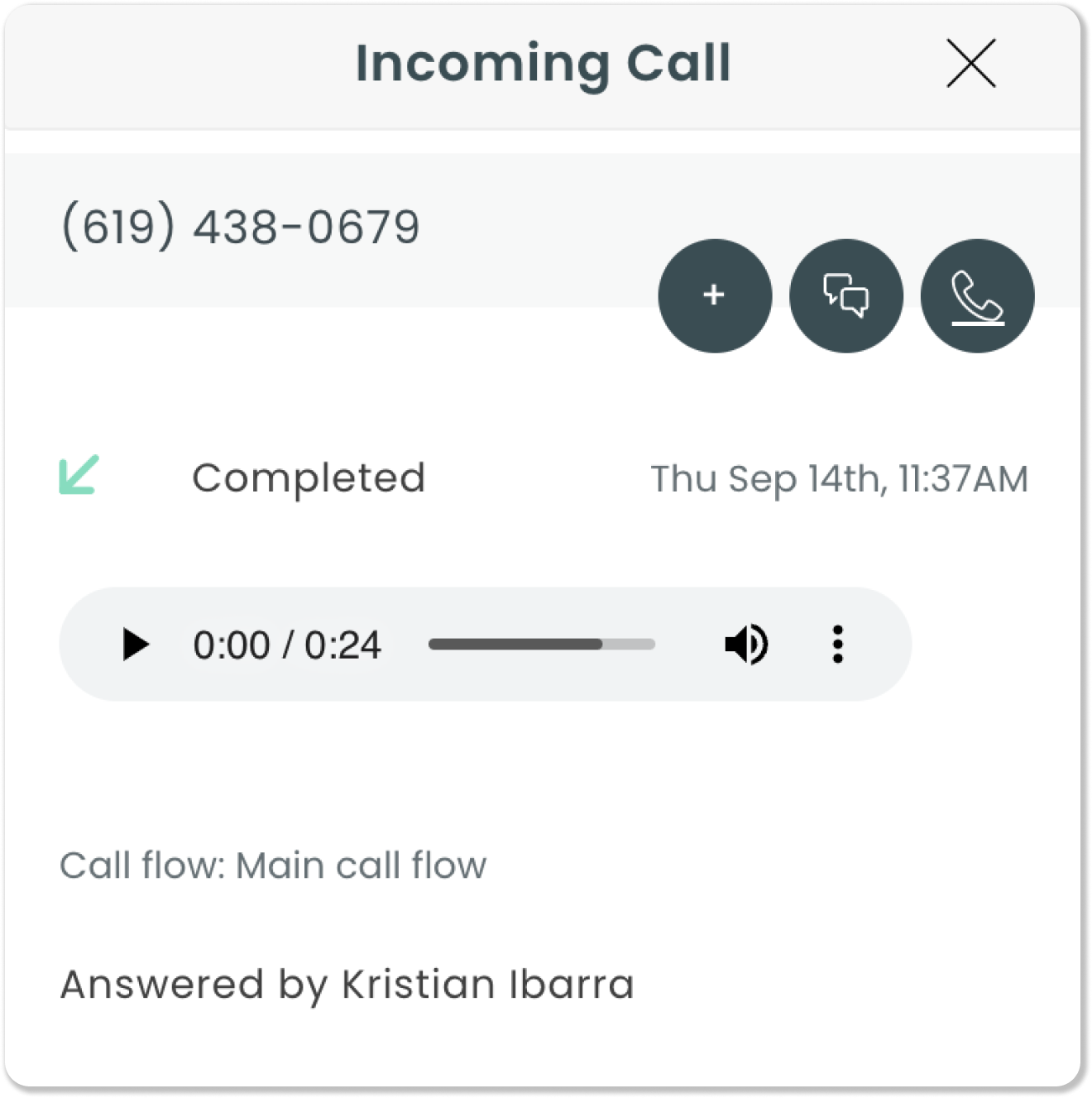1092x1098 pixels.
Task: Close the Incoming Call dialog
Action: 970,64
